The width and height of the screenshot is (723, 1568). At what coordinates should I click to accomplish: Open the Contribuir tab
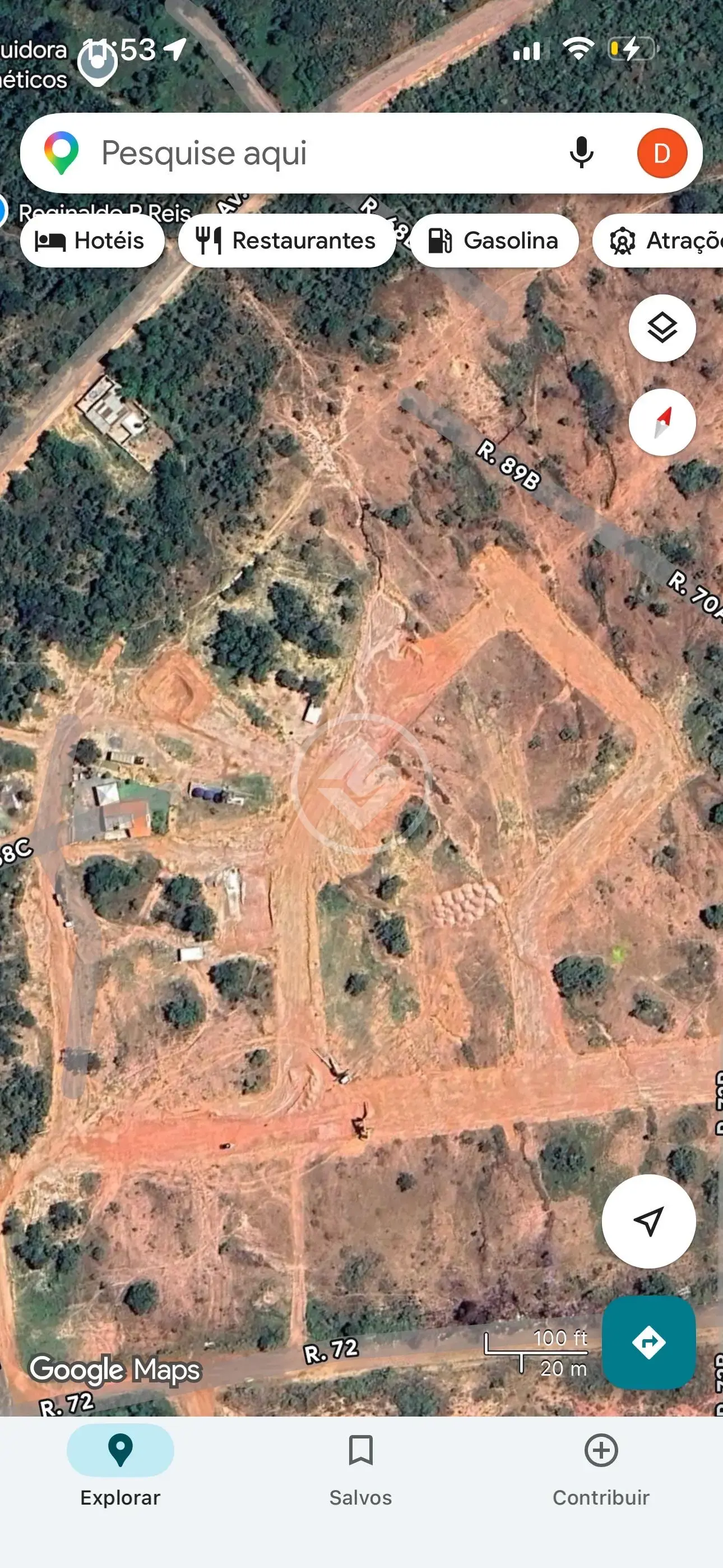pos(601,1468)
